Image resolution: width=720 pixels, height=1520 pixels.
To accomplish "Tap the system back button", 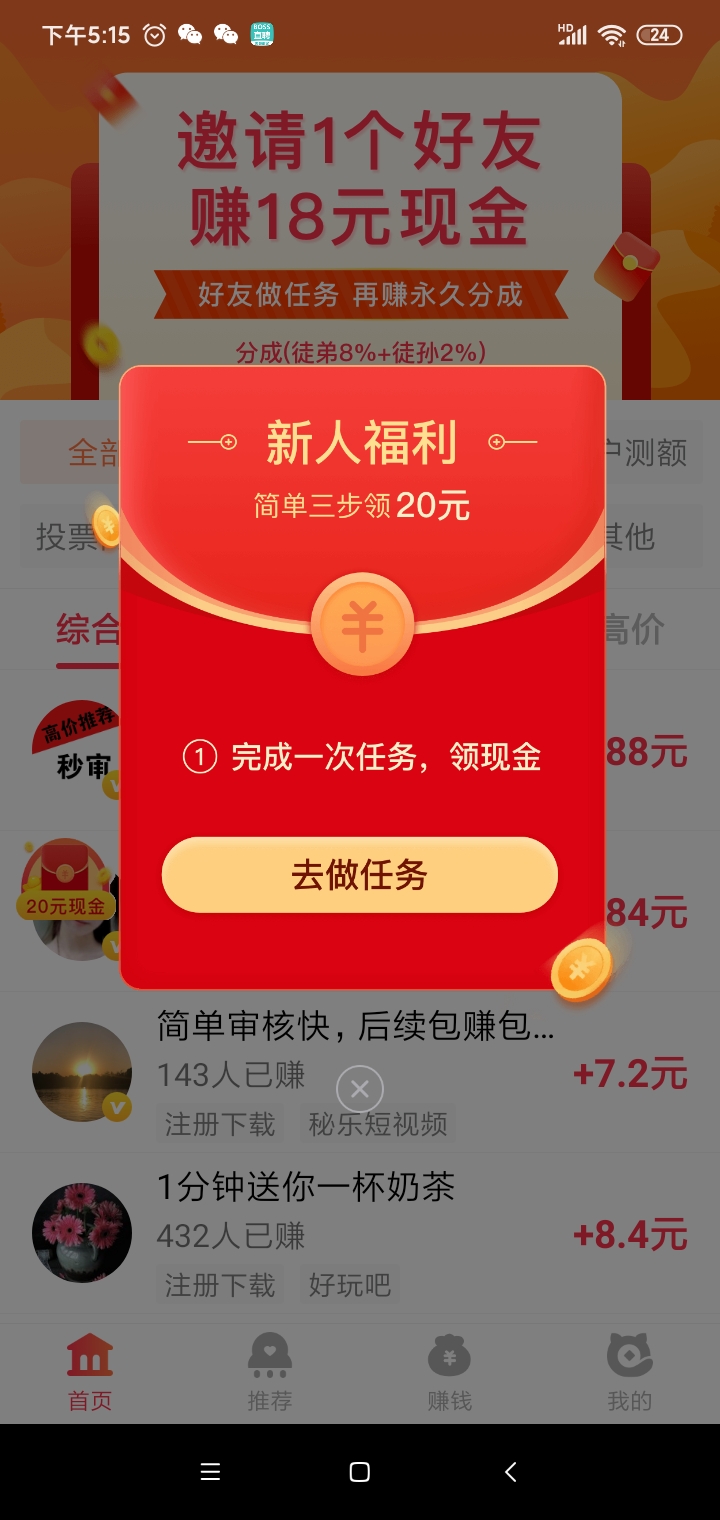I will click(x=511, y=1471).
